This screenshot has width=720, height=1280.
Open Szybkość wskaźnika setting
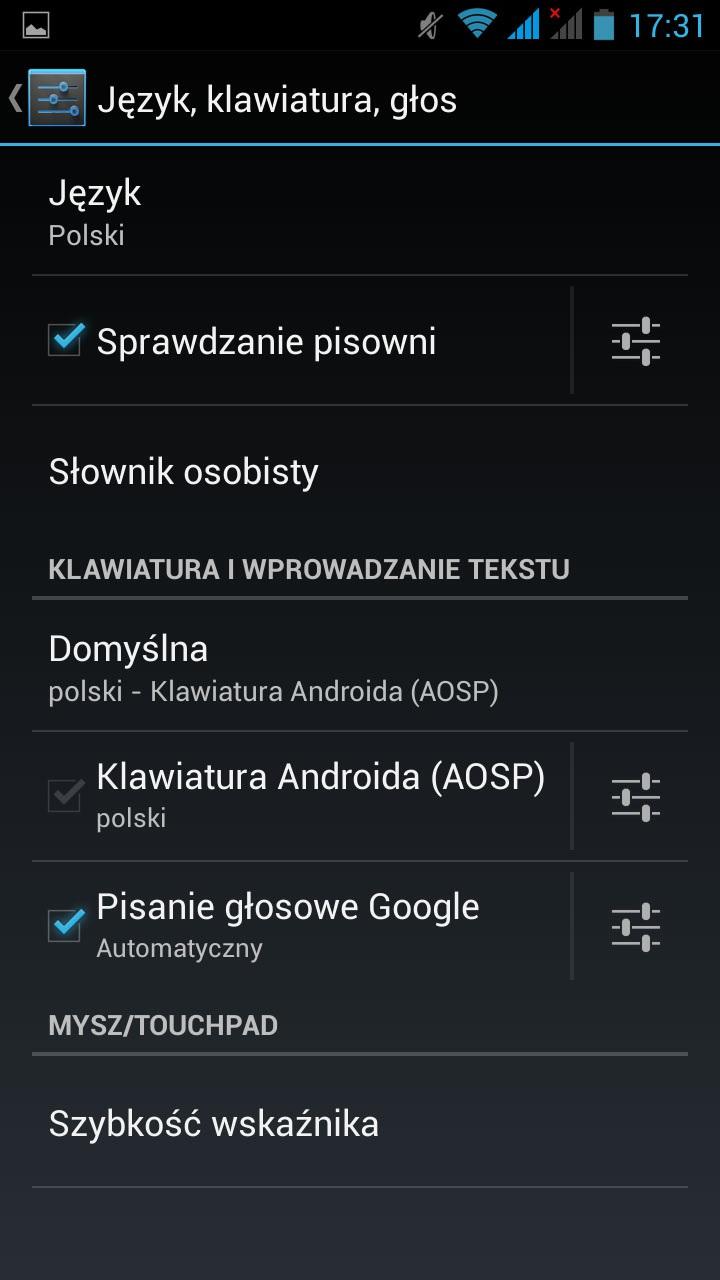360,1124
